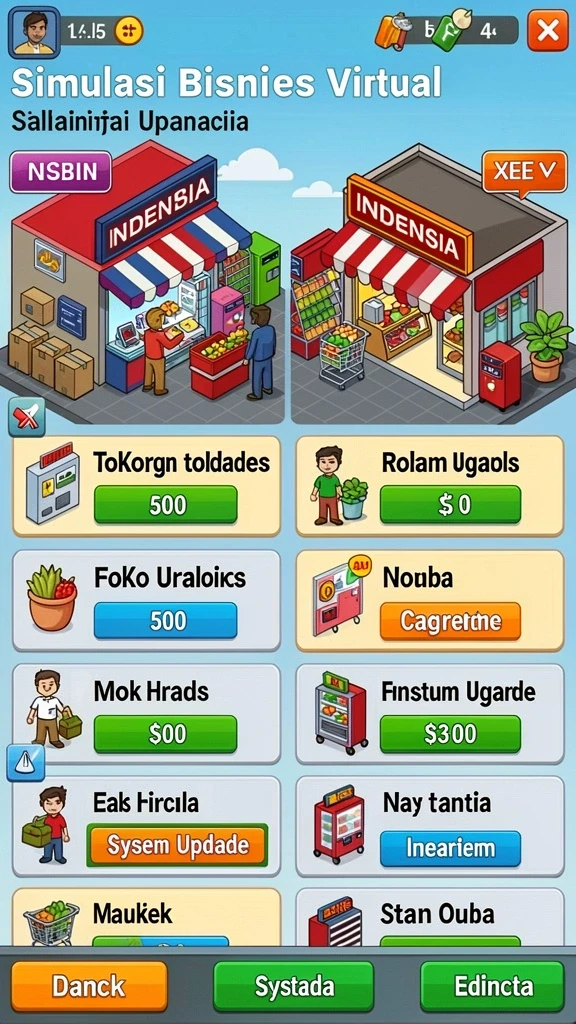This screenshot has width=576, height=1024.
Task: Tap the $0 button under Rolam Ugaols
Action: pyautogui.click(x=450, y=504)
